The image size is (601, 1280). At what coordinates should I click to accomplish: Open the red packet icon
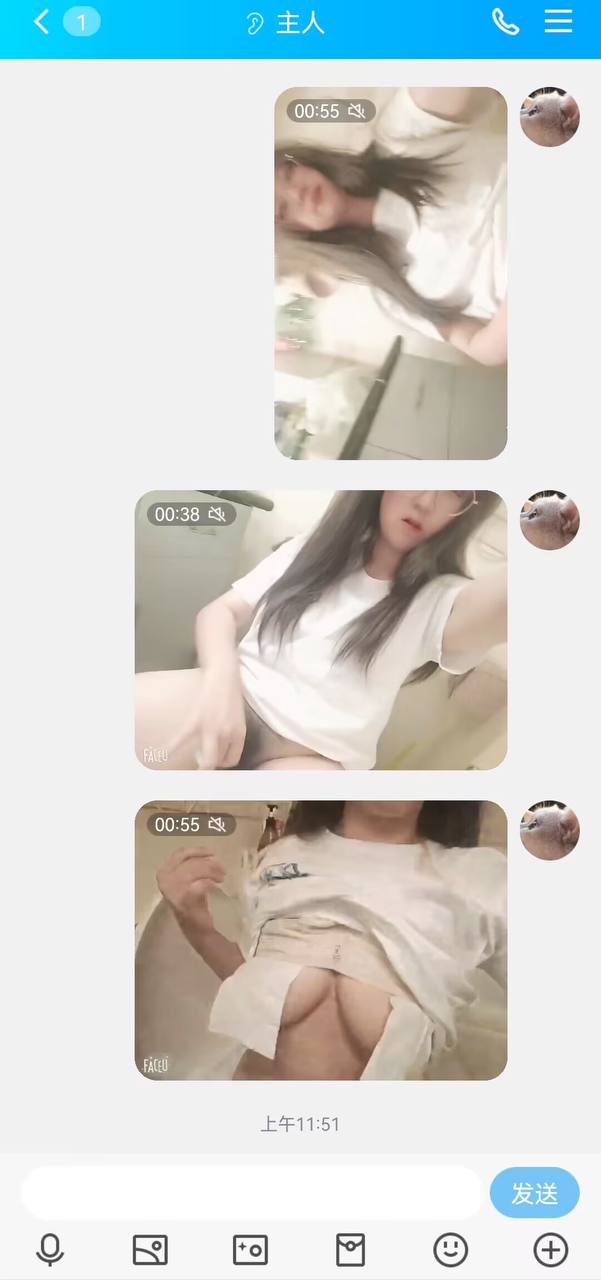[350, 1249]
